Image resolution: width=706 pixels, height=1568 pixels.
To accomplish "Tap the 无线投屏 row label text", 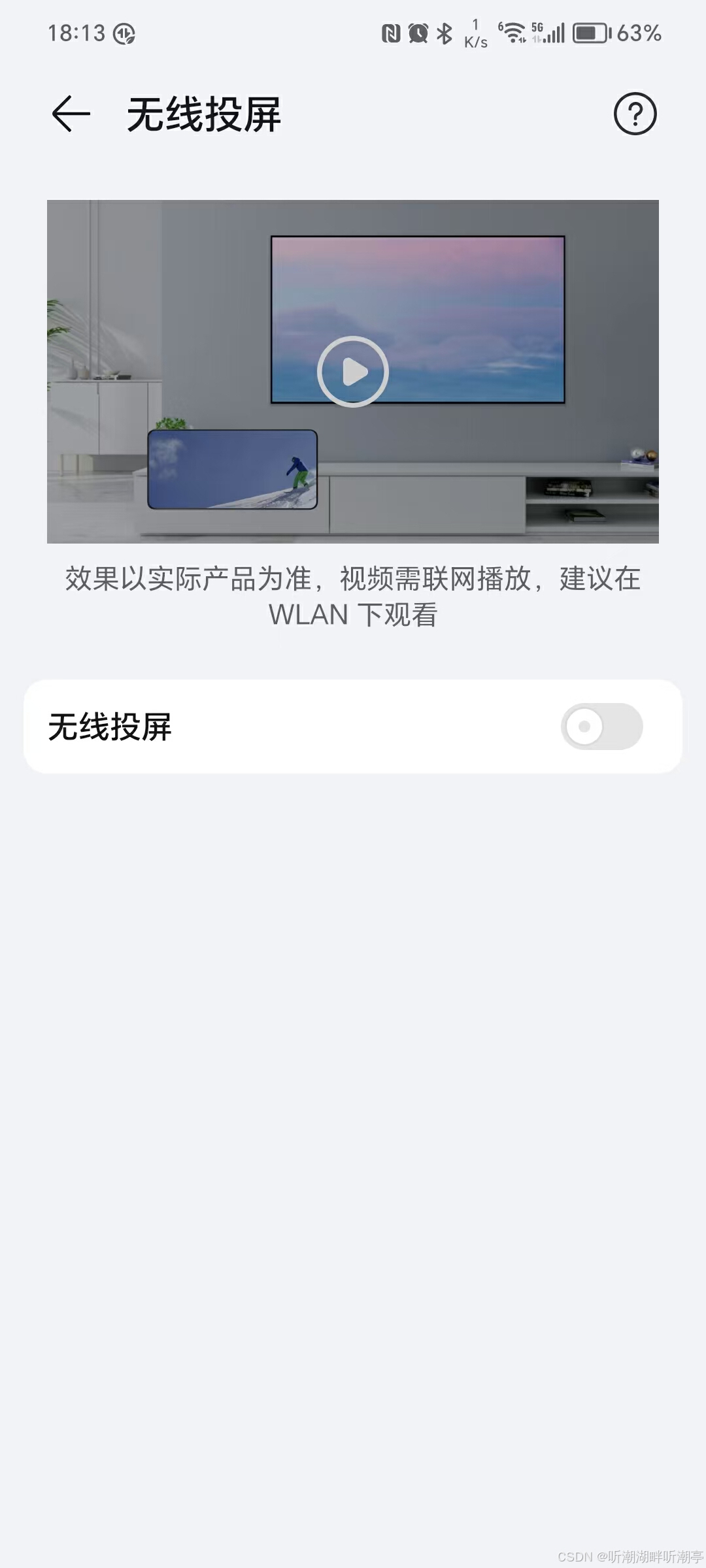I will coord(109,726).
